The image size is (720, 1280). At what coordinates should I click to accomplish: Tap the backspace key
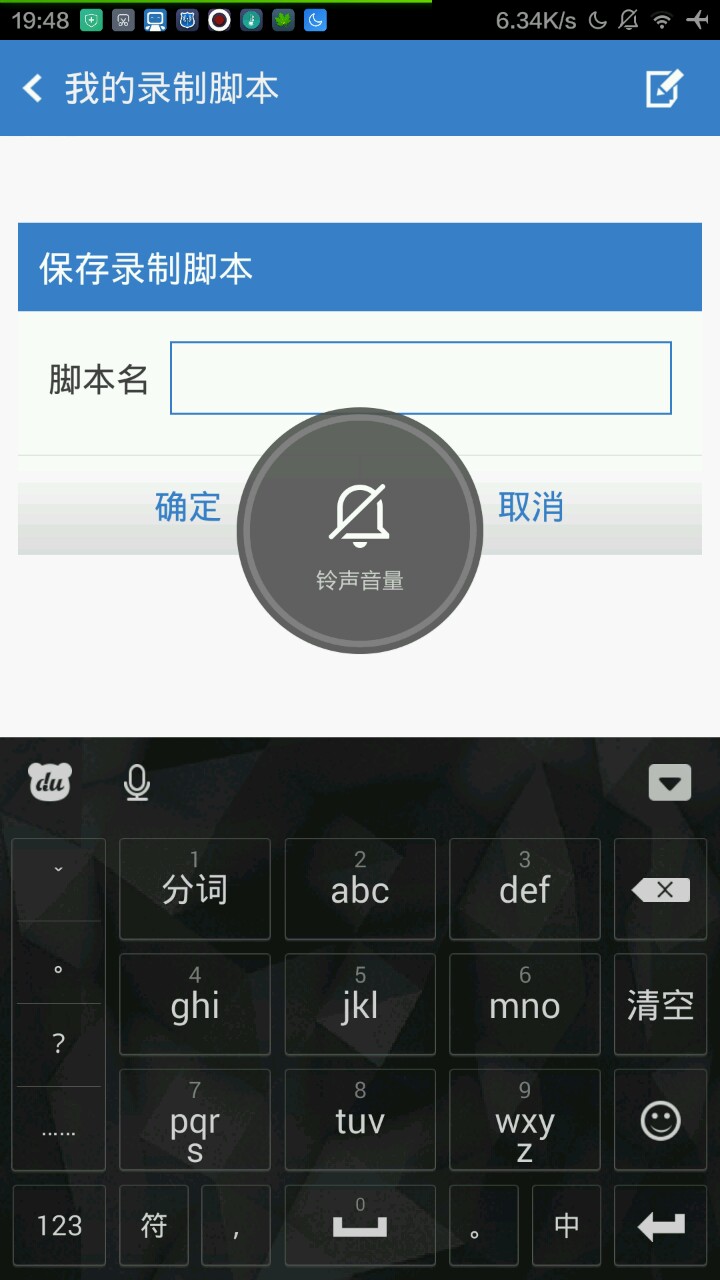coord(660,889)
